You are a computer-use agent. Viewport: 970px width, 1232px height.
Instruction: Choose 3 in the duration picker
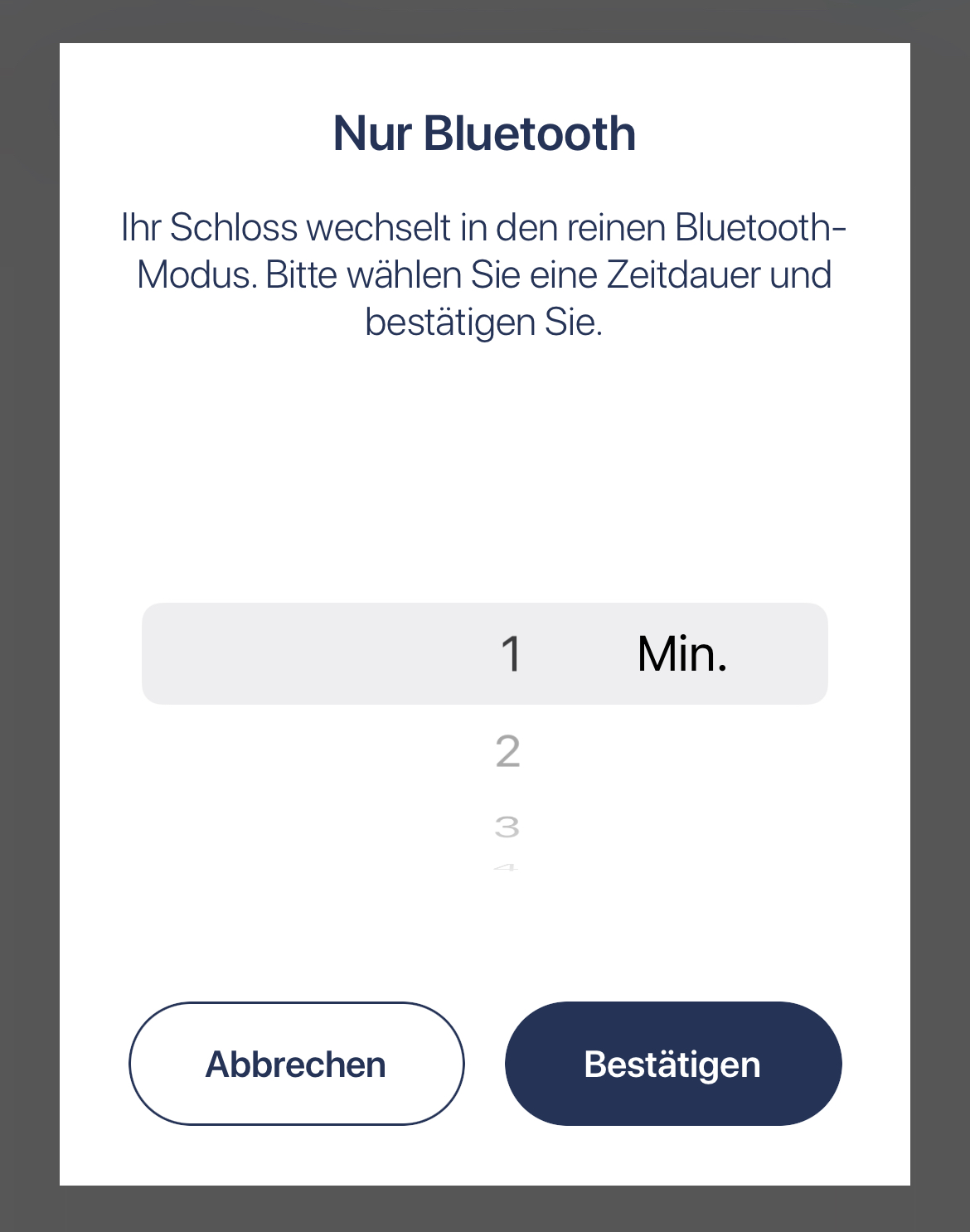point(507,827)
